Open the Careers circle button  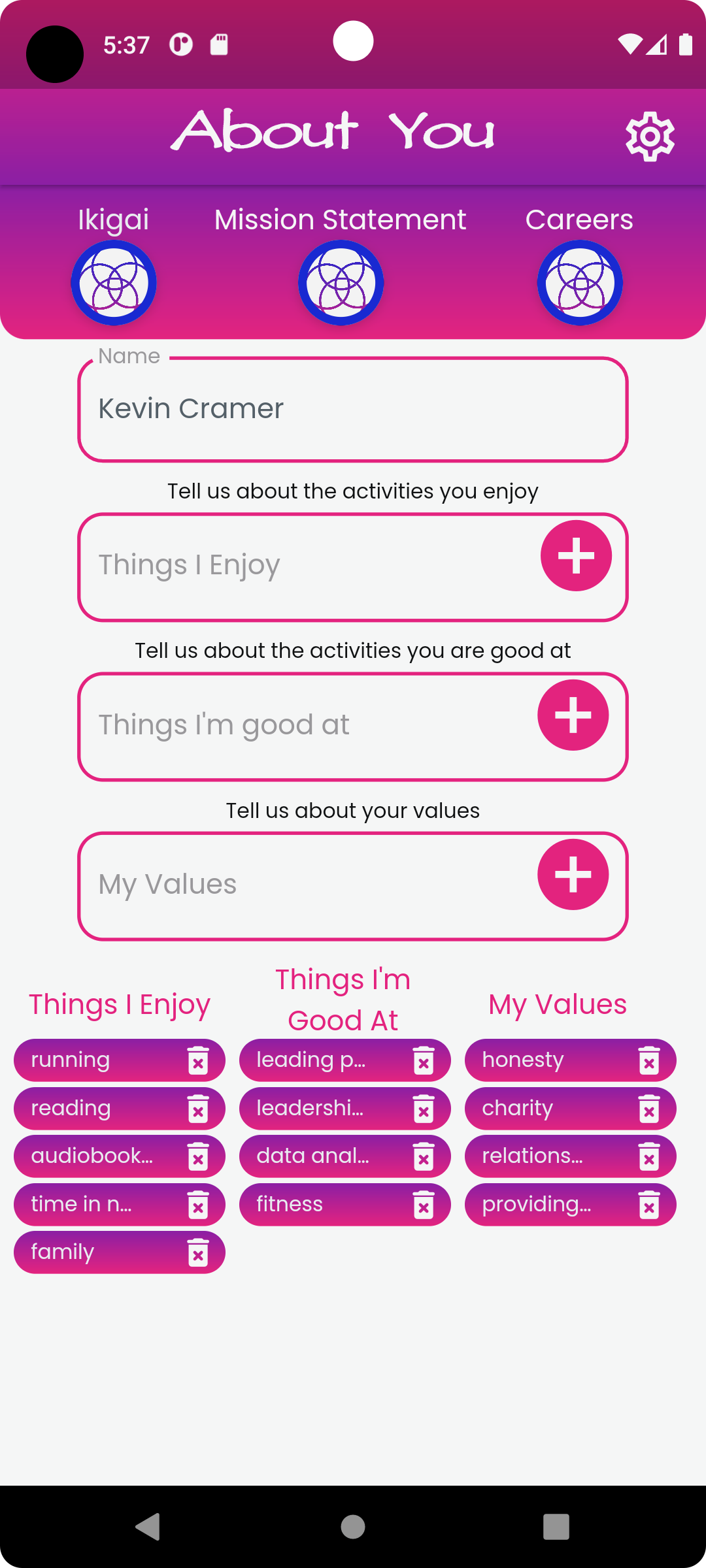[x=580, y=283]
